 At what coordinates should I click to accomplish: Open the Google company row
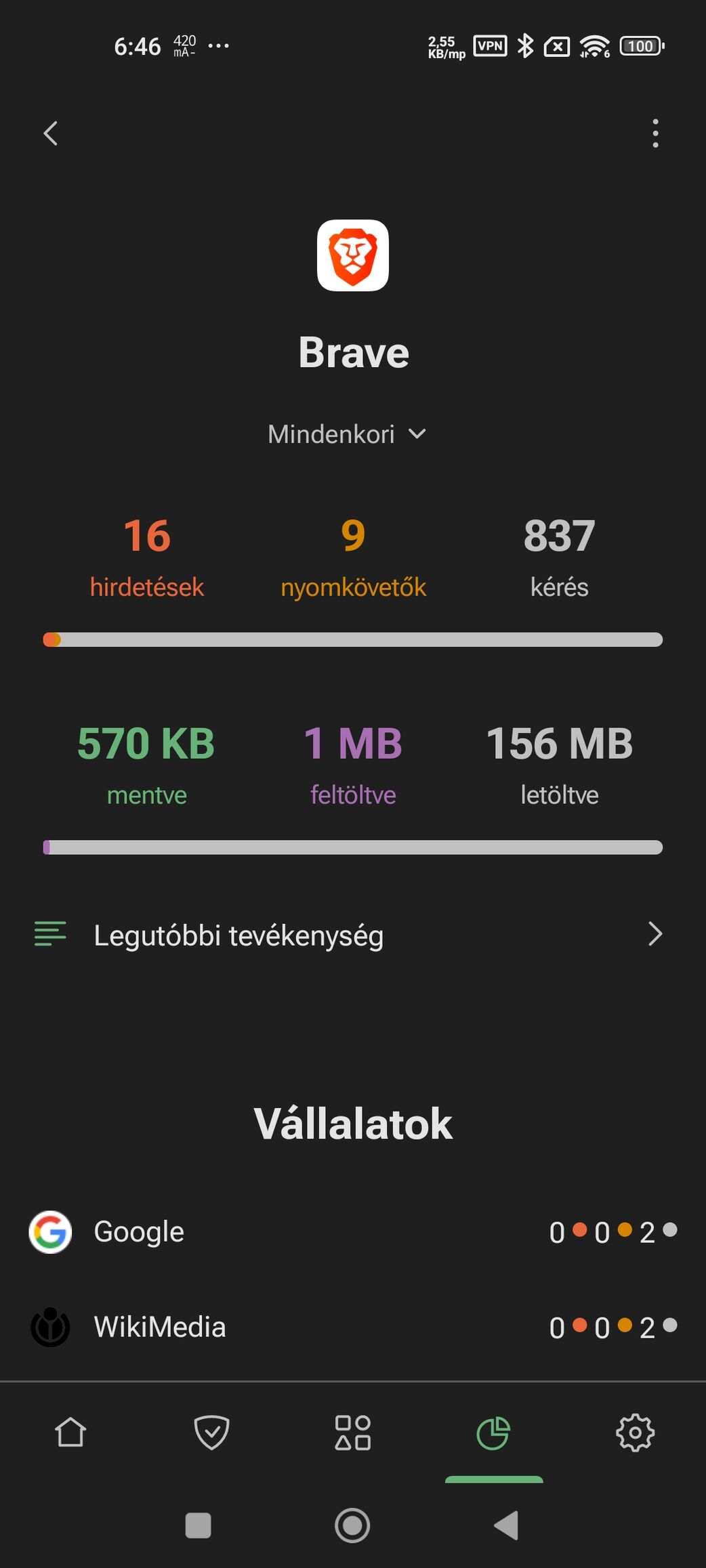[x=353, y=1232]
